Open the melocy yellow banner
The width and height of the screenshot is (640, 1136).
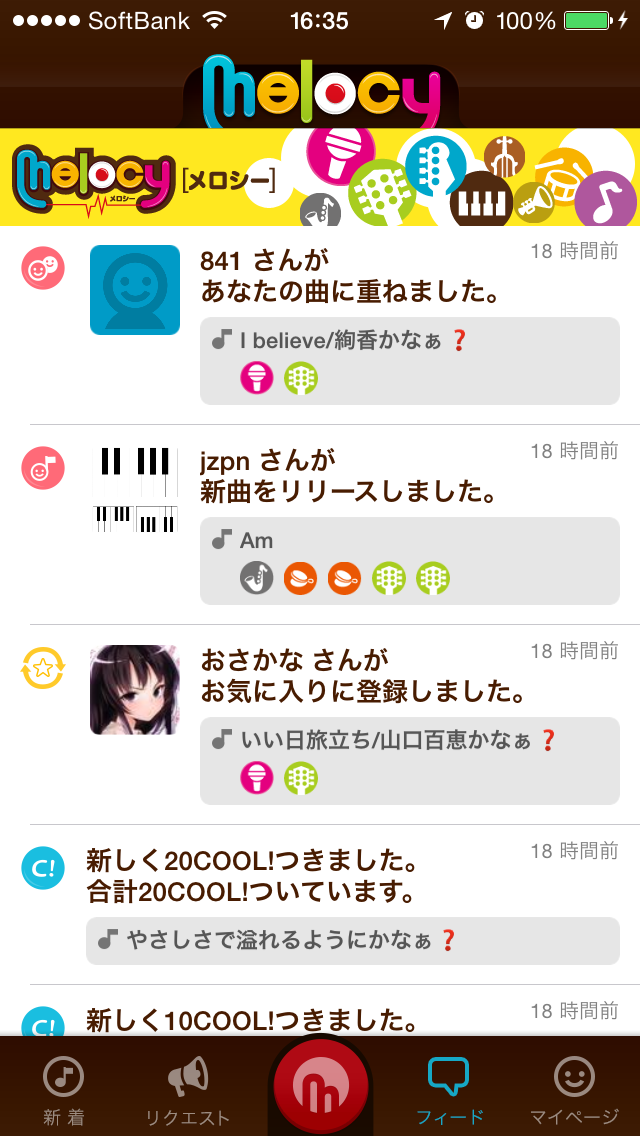[320, 177]
